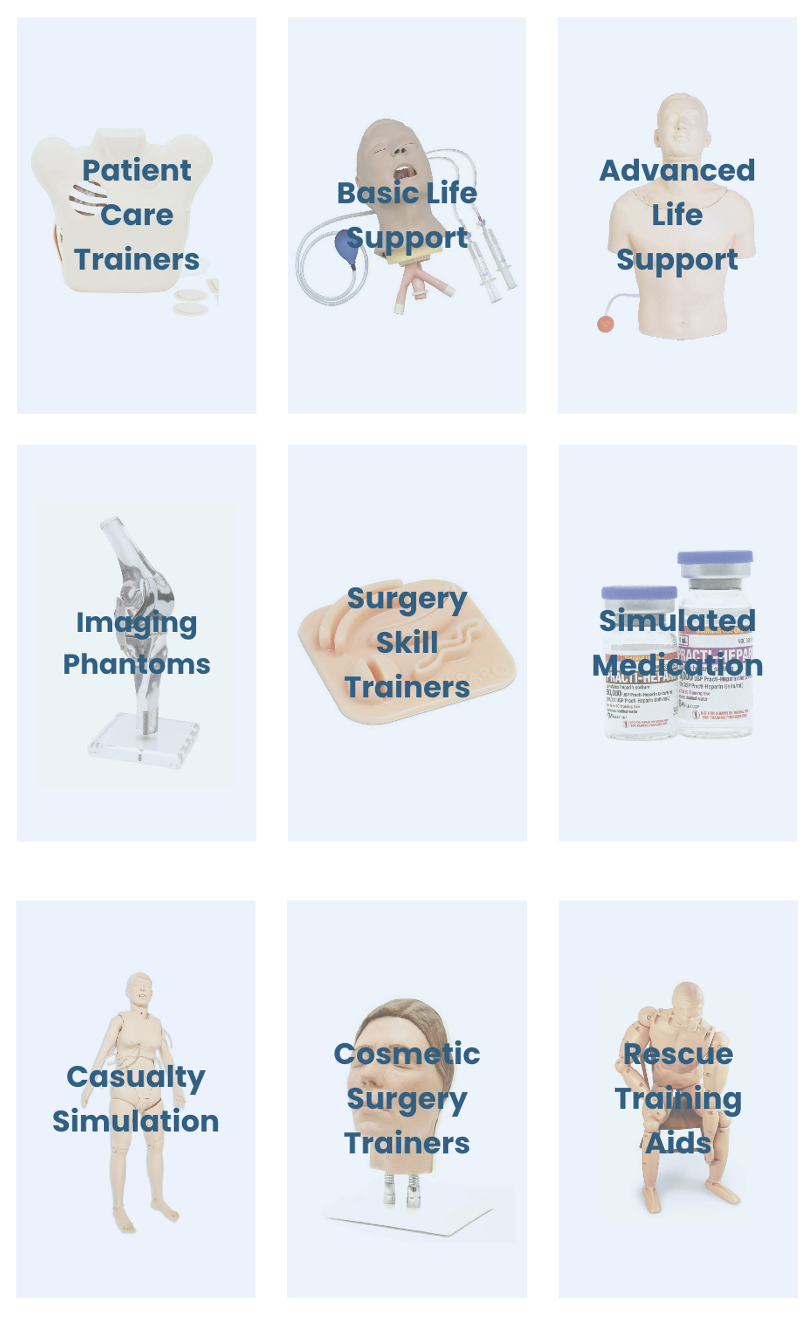The image size is (812, 1324).
Task: Open the Casualty Simulation category
Action: point(136,1099)
